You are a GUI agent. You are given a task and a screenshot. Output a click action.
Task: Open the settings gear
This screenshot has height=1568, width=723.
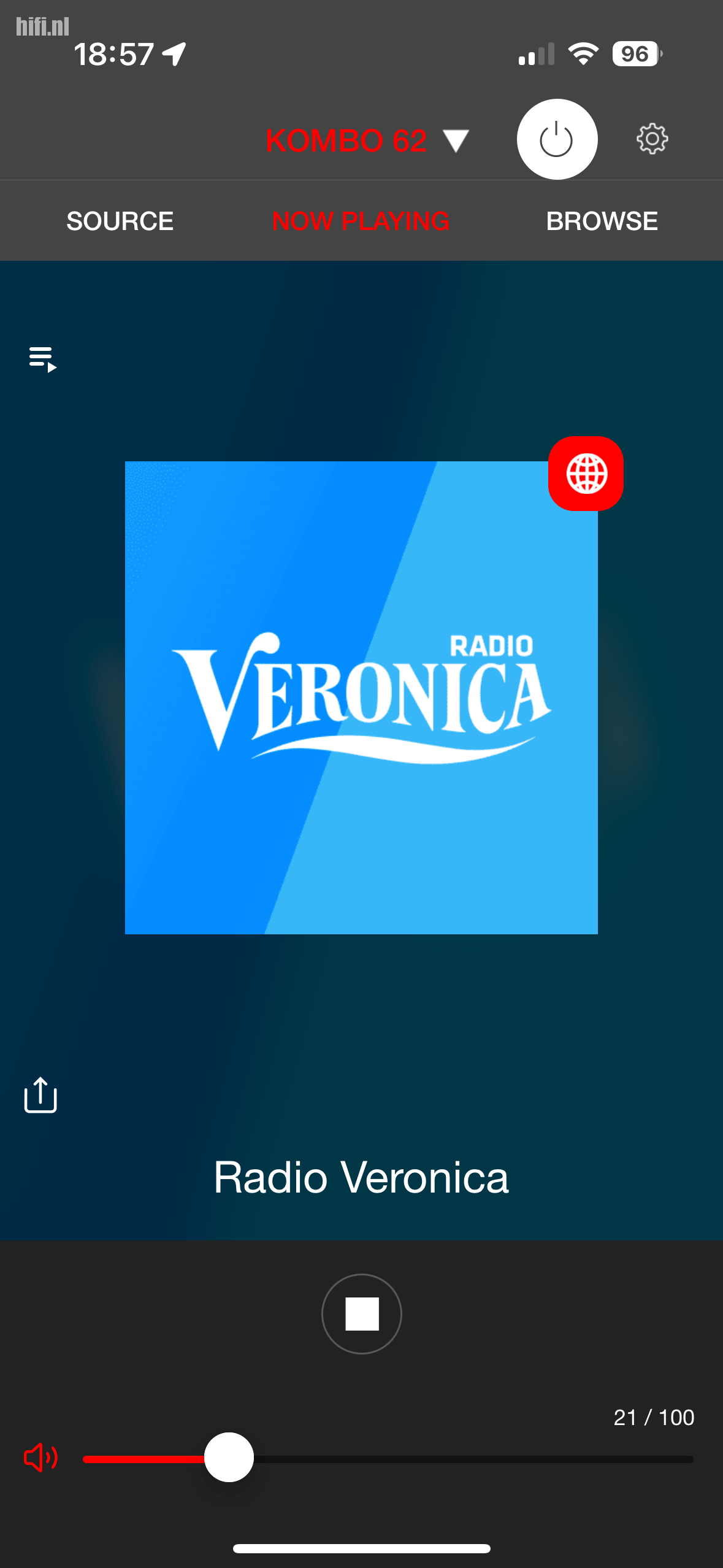[652, 139]
